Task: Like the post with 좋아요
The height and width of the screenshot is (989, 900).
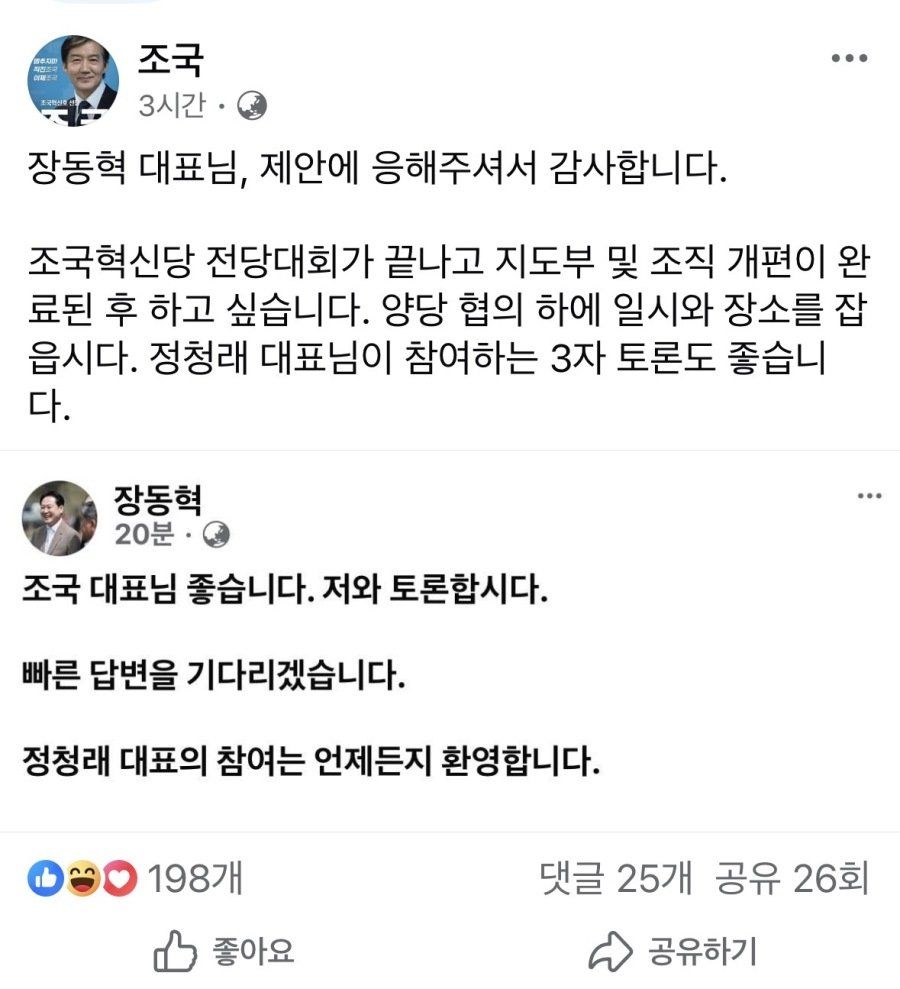Action: [x=225, y=951]
